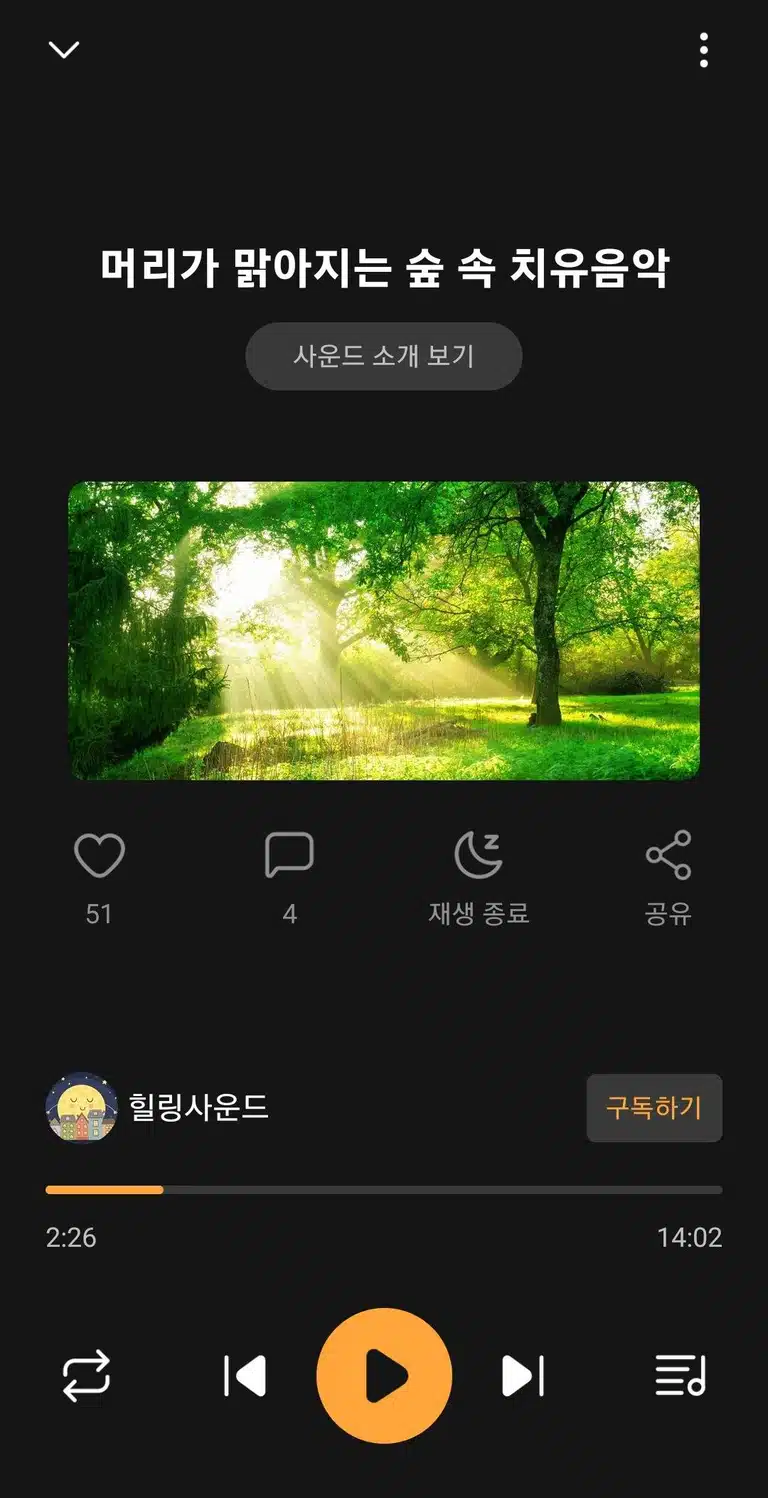This screenshot has width=768, height=1498.
Task: Open the 힐링사운드 channel profile
Action: (158, 1108)
